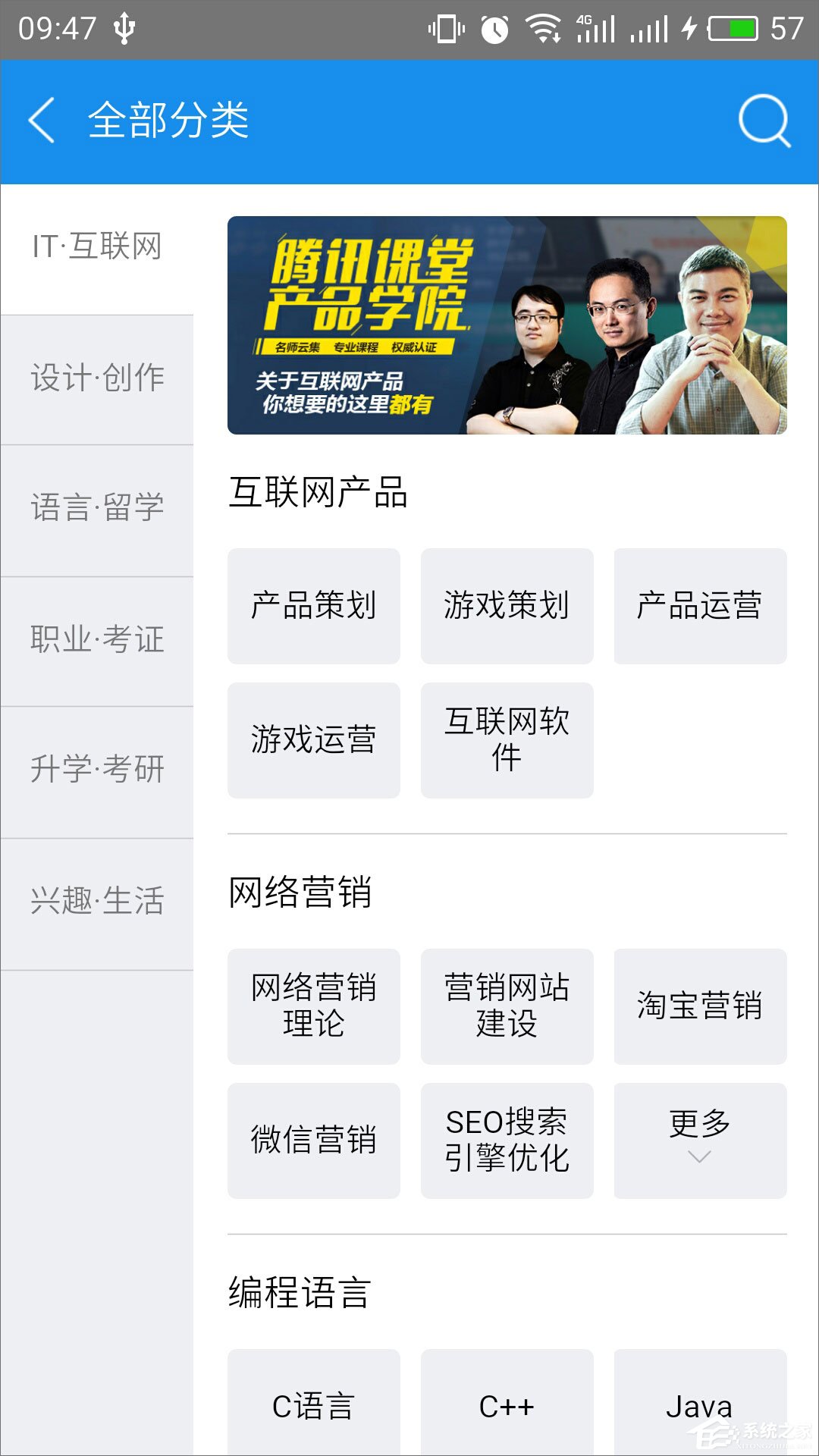Screen dimensions: 819x1456
Task: Select the 职业·考证 category
Action: [97, 640]
